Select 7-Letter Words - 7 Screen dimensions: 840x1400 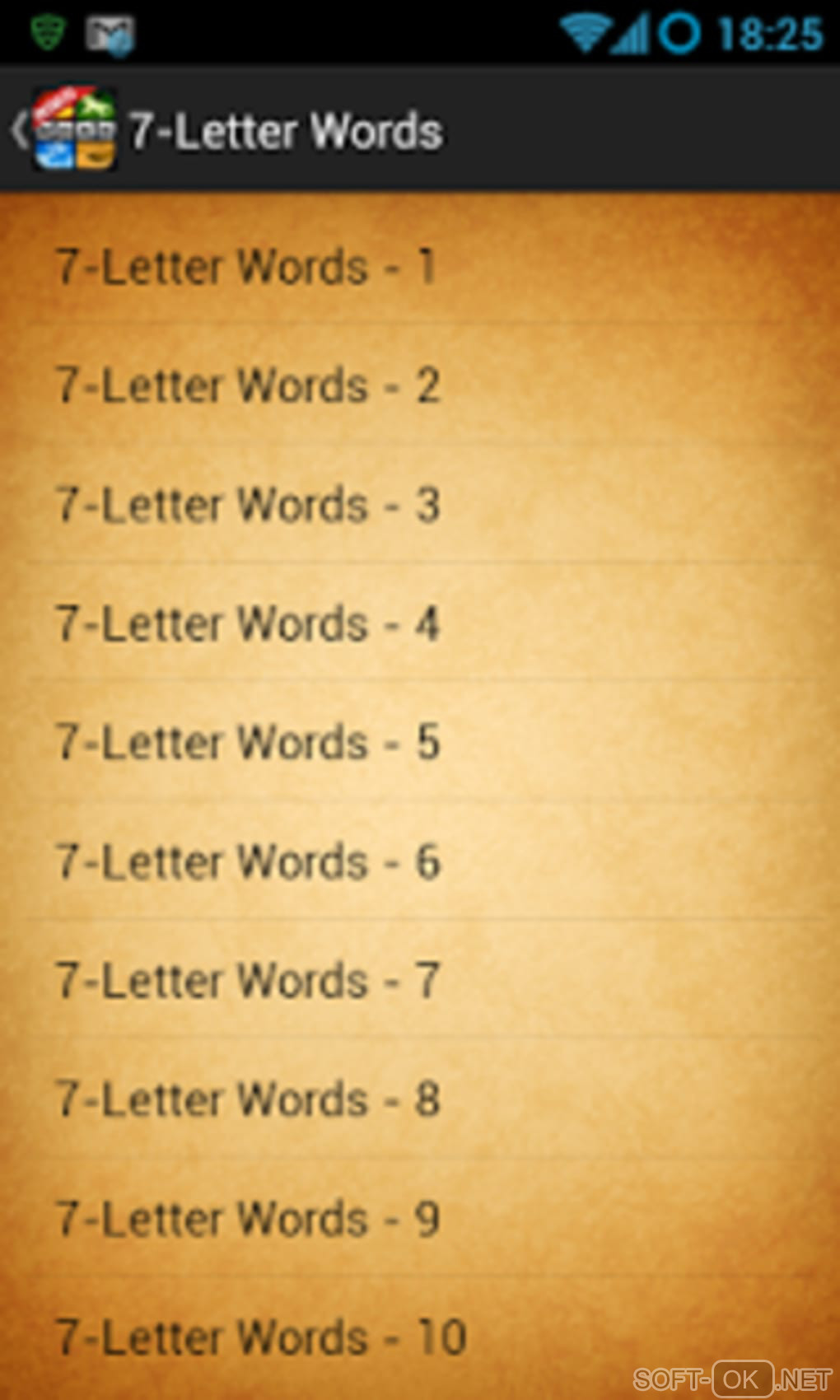pos(247,980)
